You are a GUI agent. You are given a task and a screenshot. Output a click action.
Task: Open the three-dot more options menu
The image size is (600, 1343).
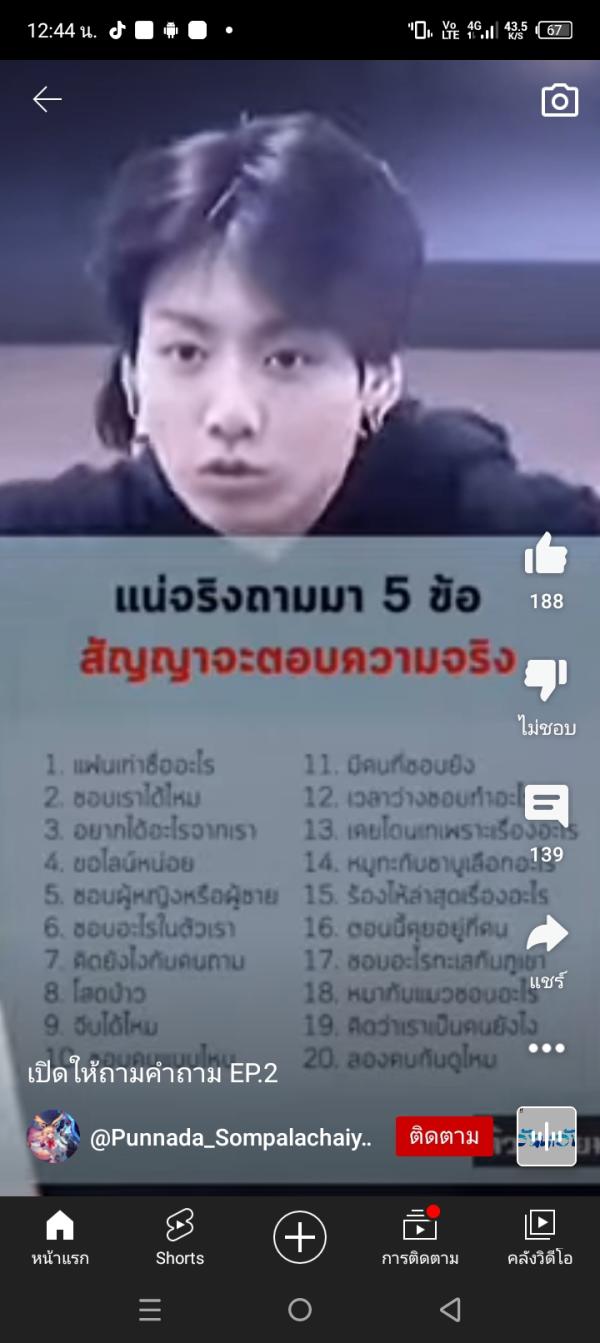click(546, 1048)
